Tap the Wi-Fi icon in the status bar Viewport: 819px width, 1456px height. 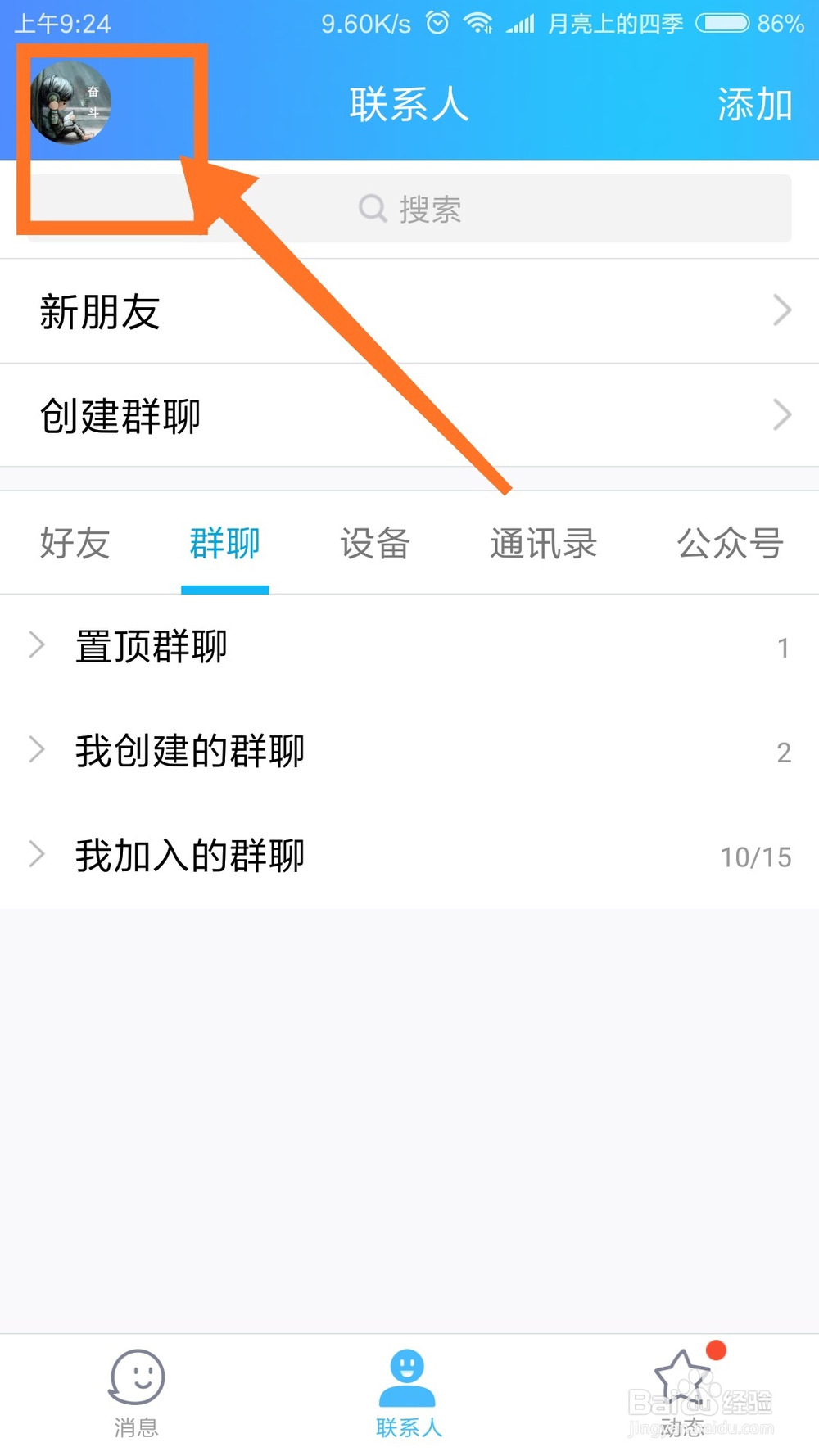(477, 24)
